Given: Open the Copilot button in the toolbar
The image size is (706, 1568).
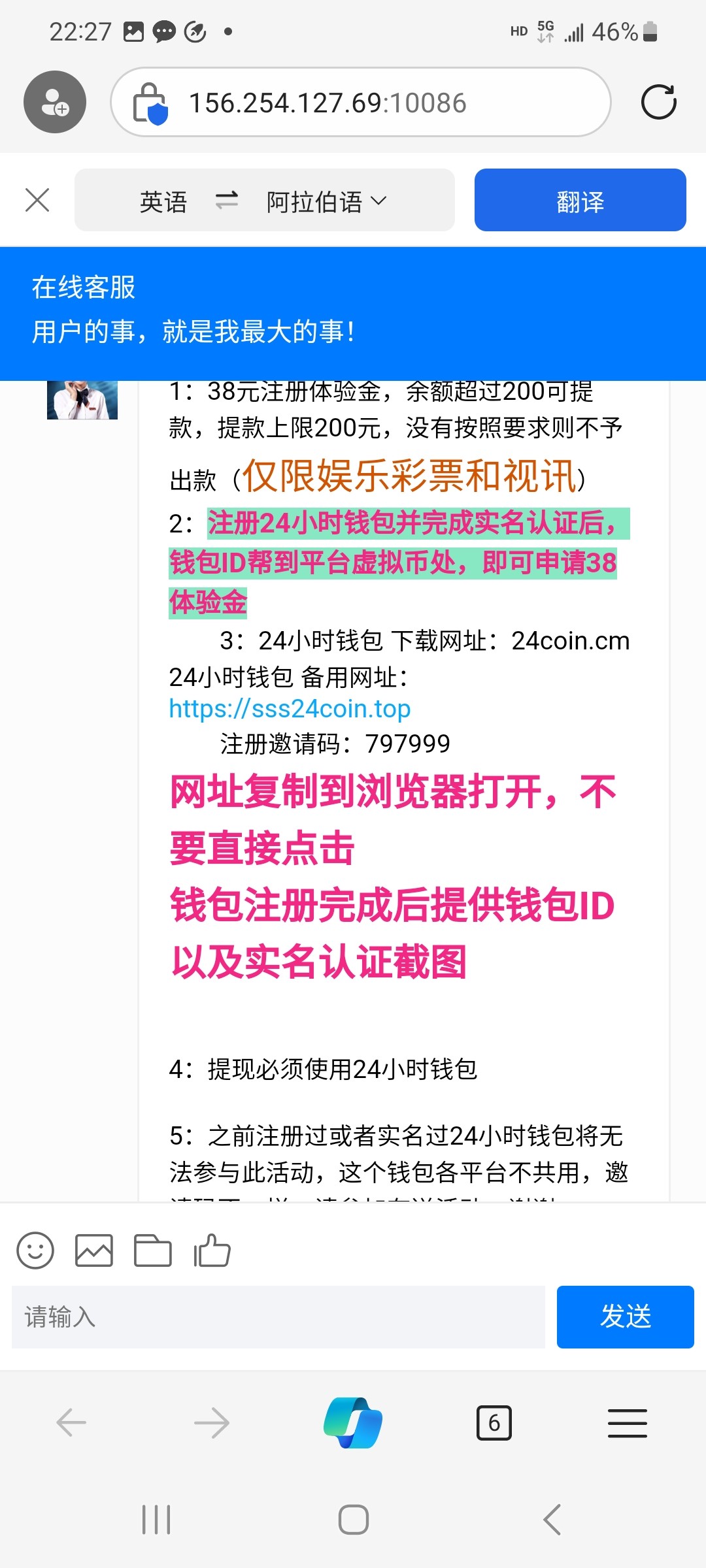Looking at the screenshot, I should [353, 1423].
